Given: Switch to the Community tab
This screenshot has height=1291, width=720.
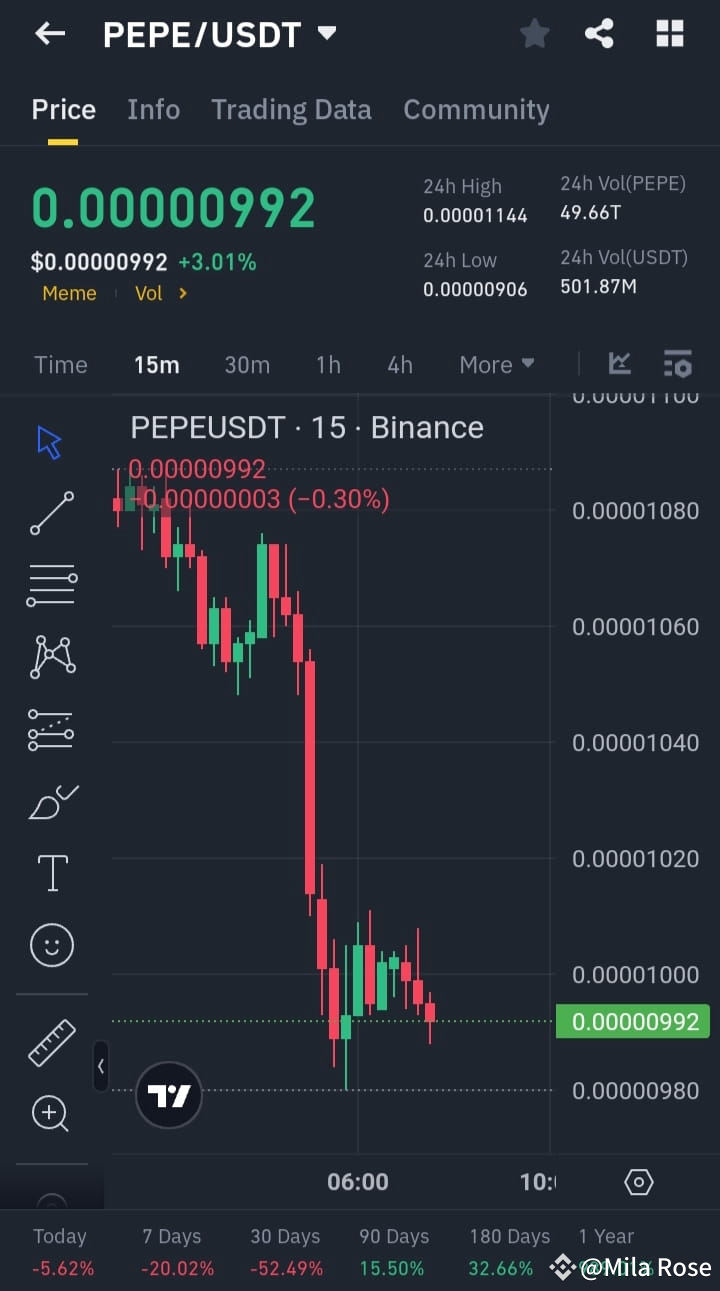Looking at the screenshot, I should pos(476,109).
